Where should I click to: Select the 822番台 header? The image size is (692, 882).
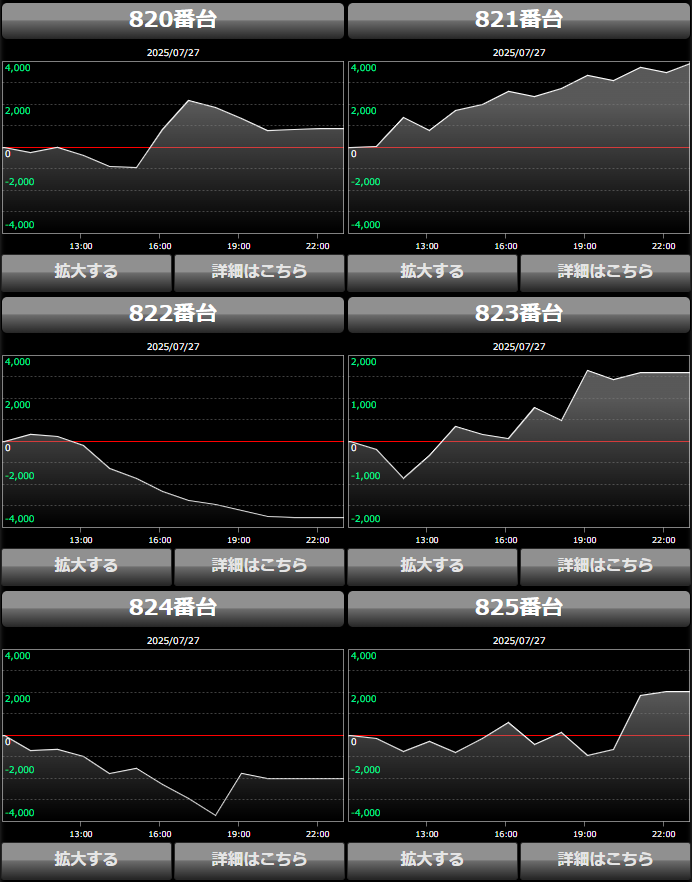173,314
